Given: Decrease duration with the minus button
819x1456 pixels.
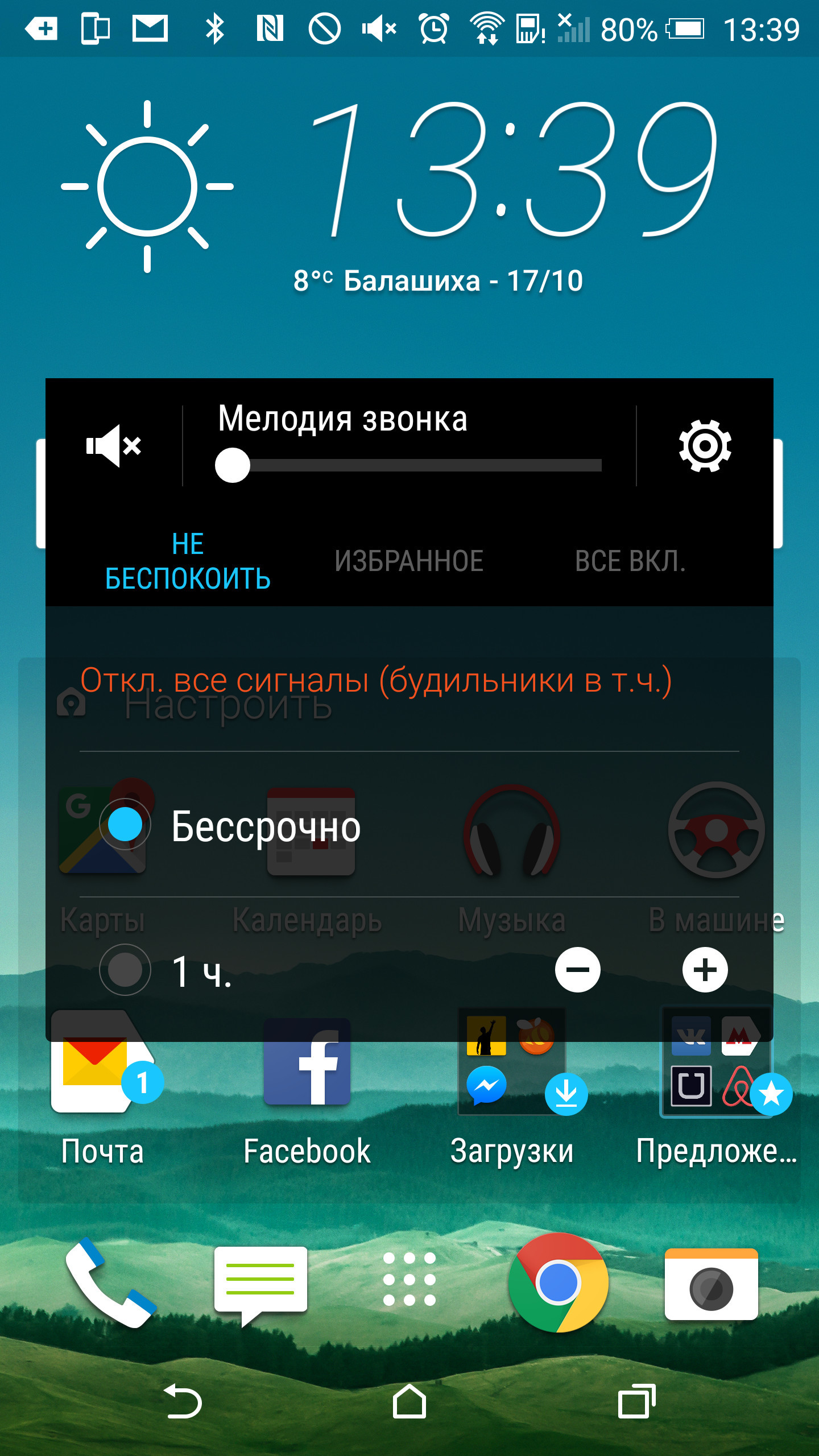Looking at the screenshot, I should (x=577, y=970).
